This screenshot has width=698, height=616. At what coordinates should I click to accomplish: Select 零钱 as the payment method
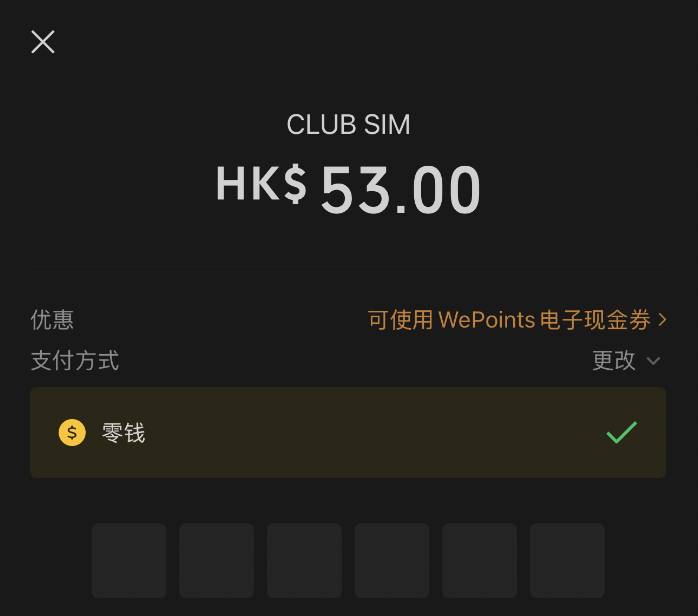(348, 433)
